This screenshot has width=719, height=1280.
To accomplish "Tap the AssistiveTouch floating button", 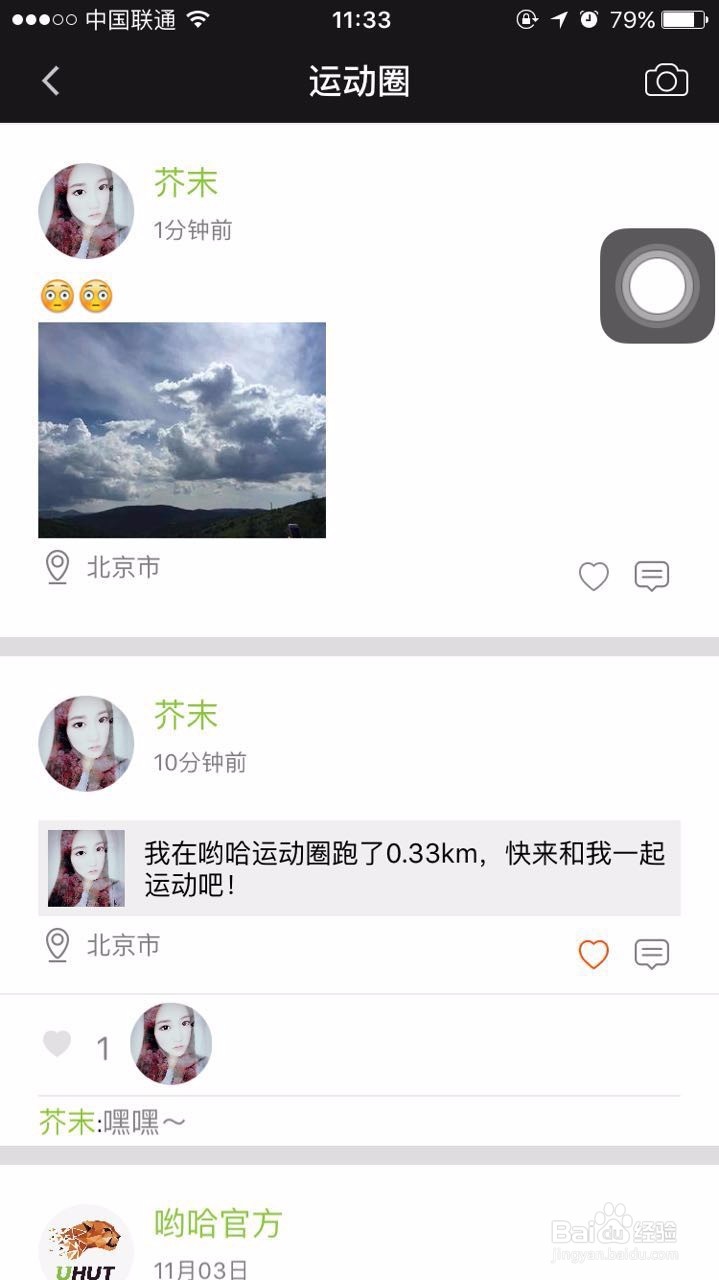I will pyautogui.click(x=657, y=286).
